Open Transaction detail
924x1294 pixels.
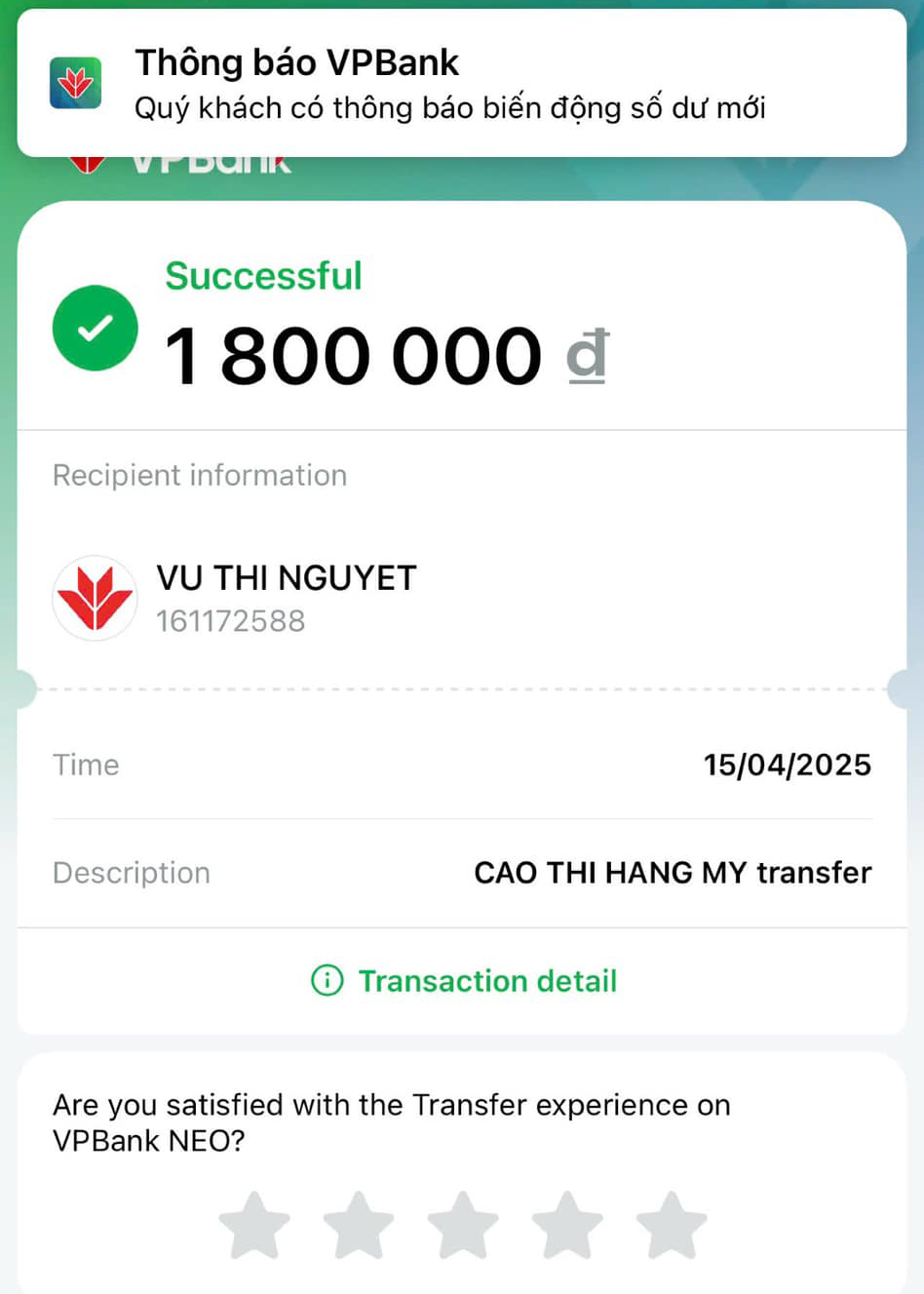click(464, 981)
